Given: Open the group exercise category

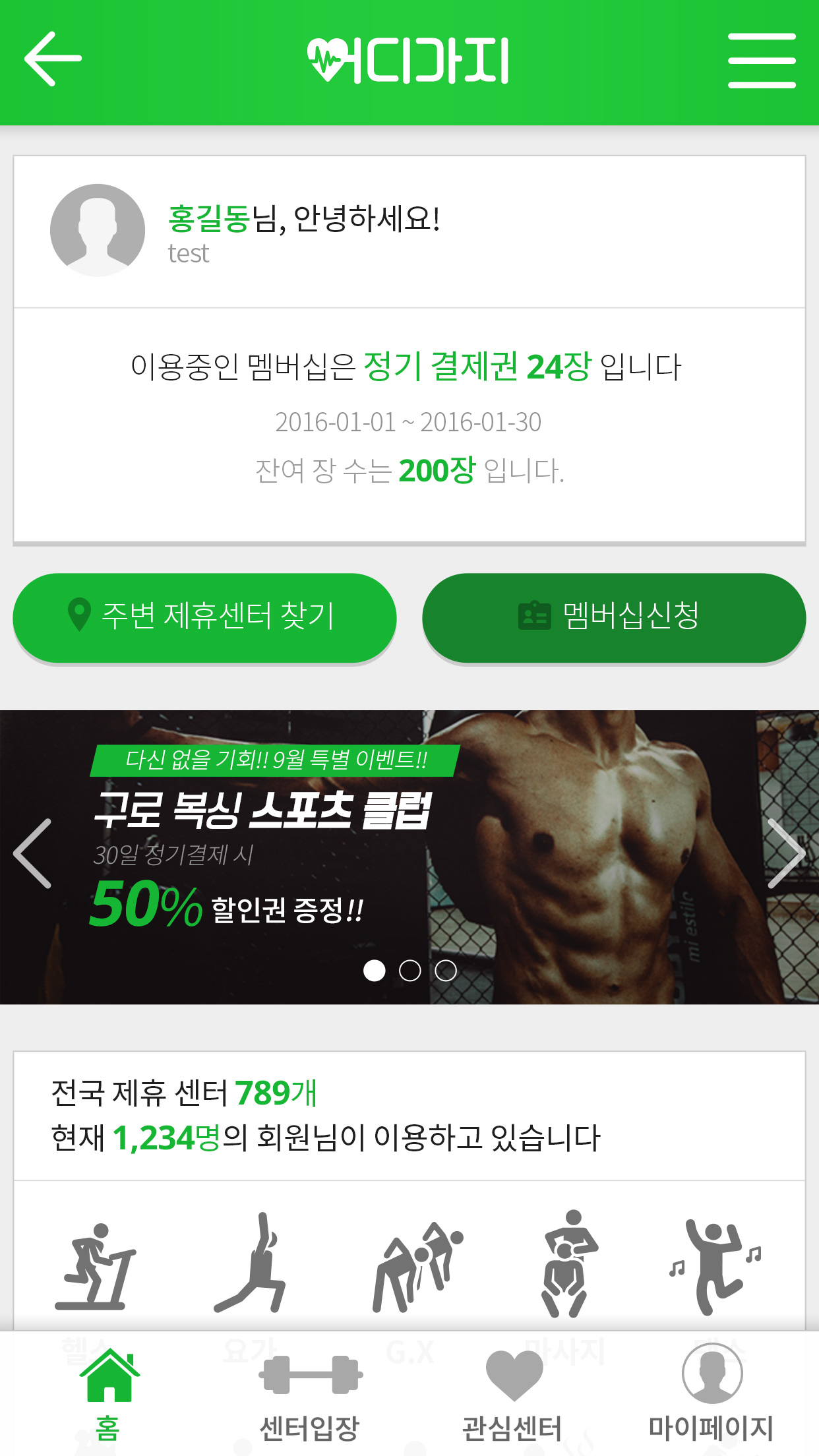Looking at the screenshot, I should point(418,1267).
